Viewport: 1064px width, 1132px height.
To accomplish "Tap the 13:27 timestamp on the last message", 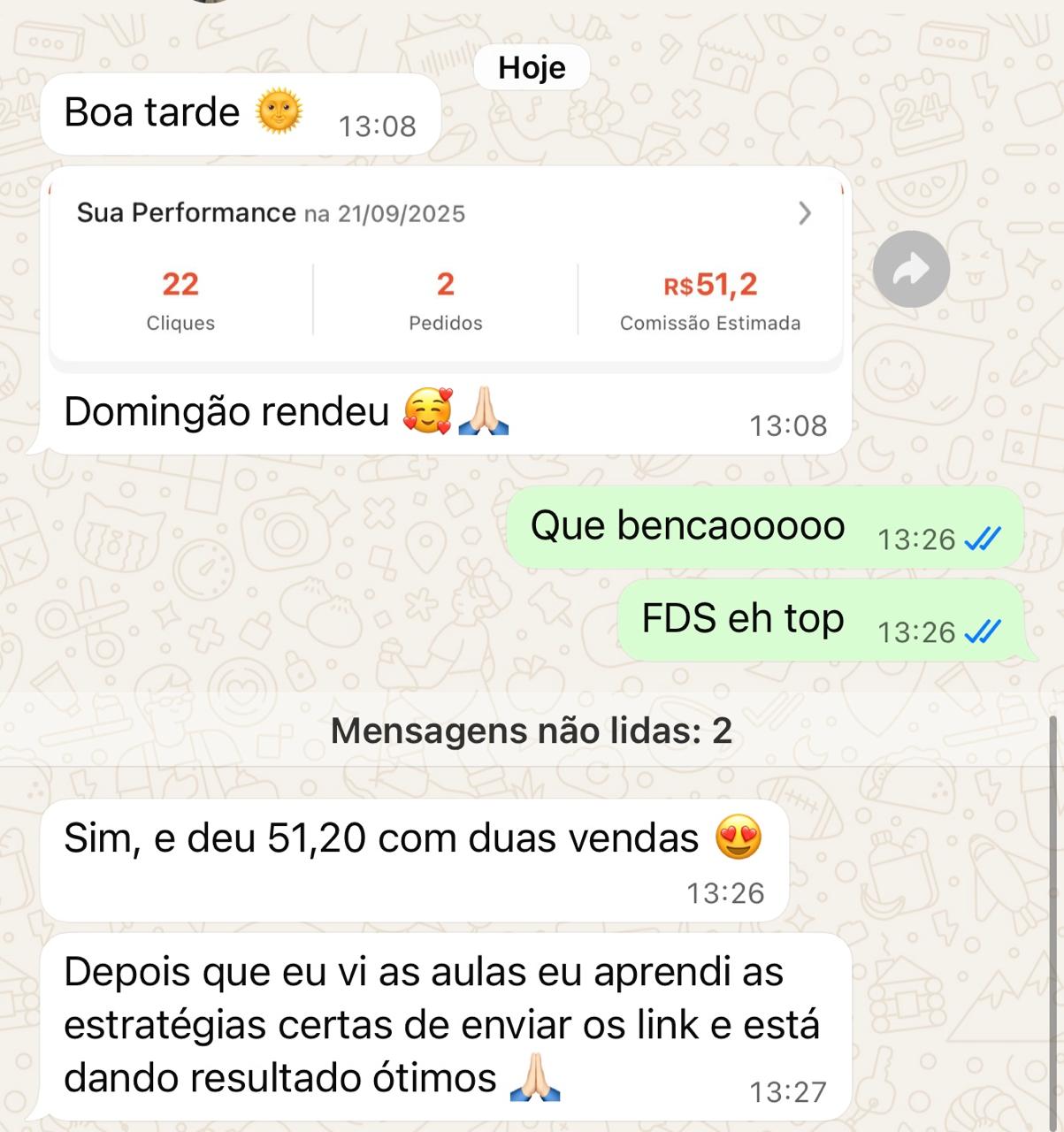I will pyautogui.click(x=787, y=1092).
